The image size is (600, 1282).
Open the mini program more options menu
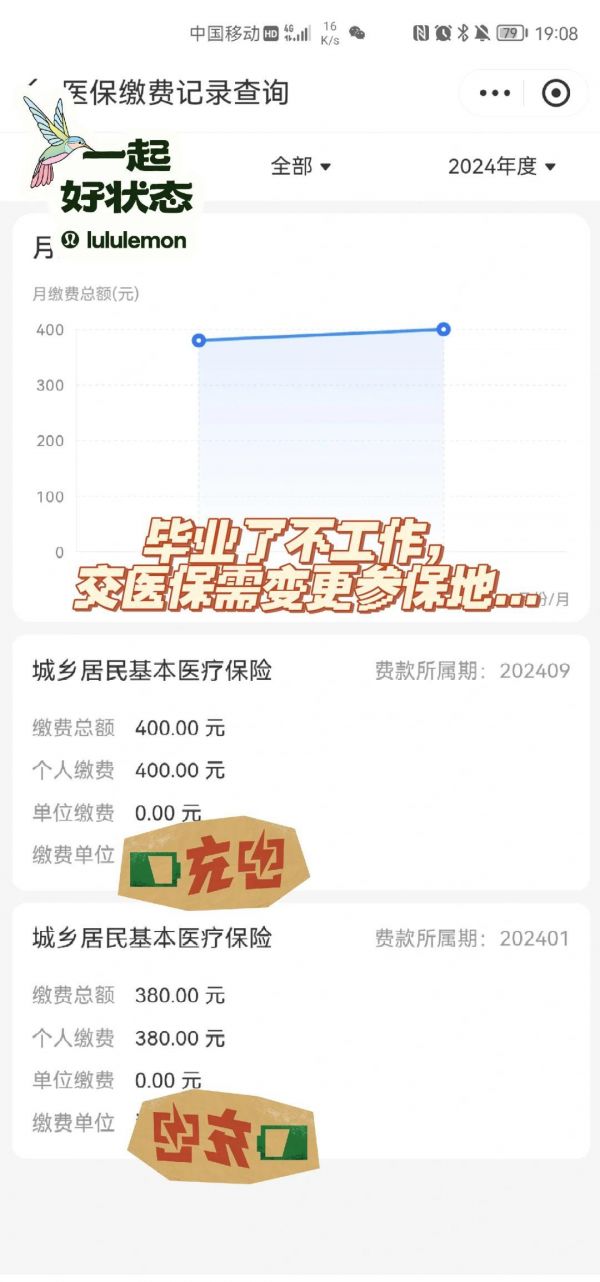tap(495, 93)
